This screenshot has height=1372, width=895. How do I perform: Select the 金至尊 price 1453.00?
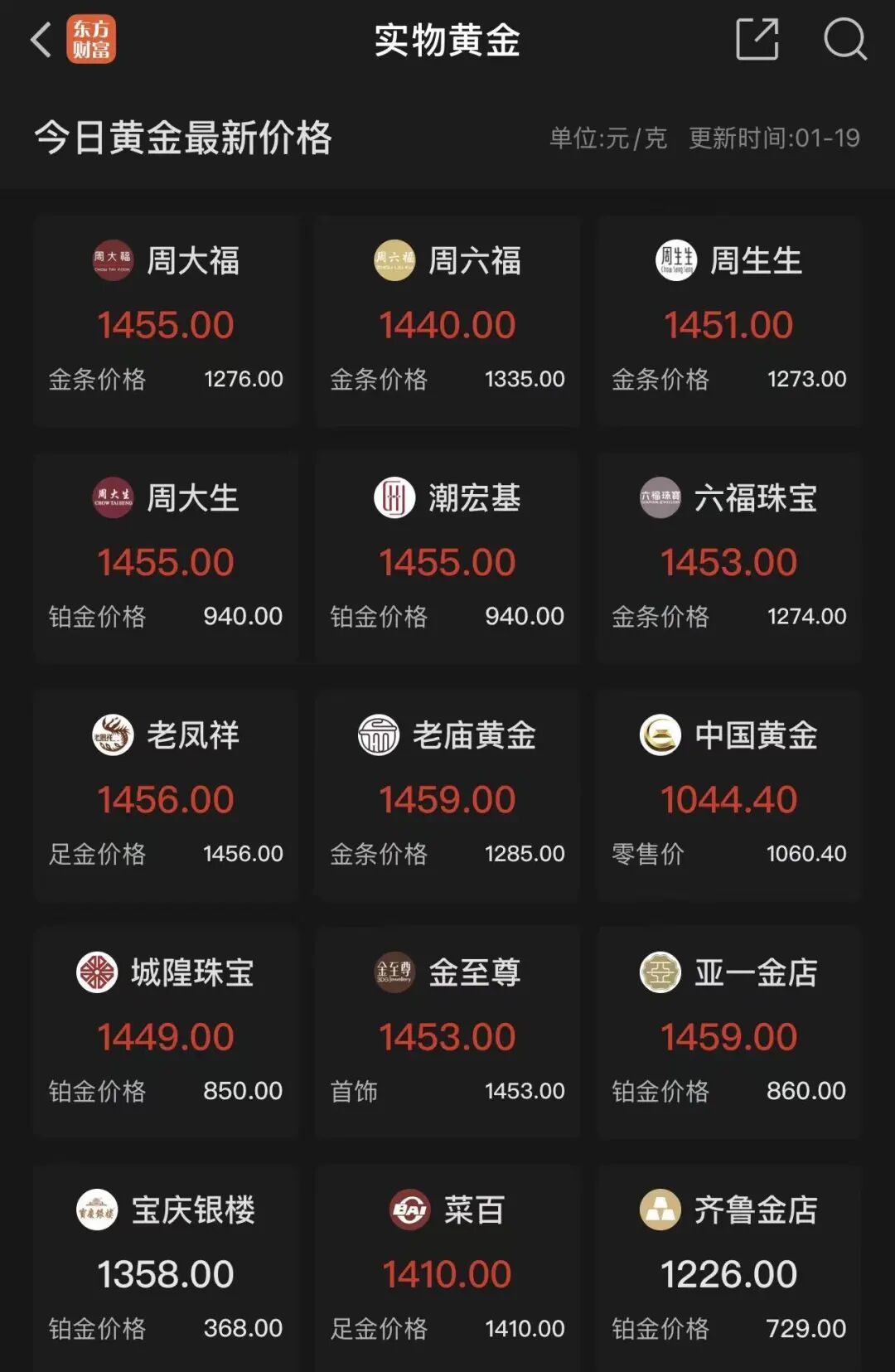(447, 1035)
